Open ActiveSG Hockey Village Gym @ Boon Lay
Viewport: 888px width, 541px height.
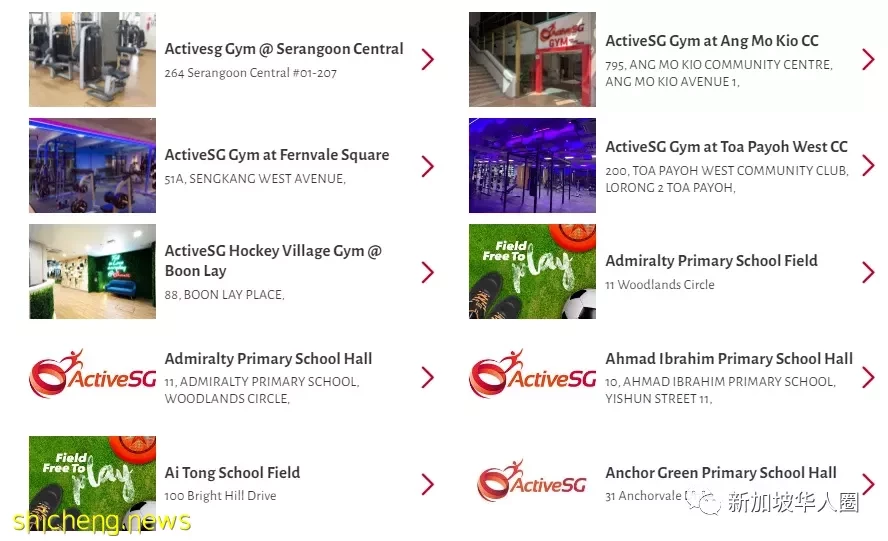(x=273, y=261)
